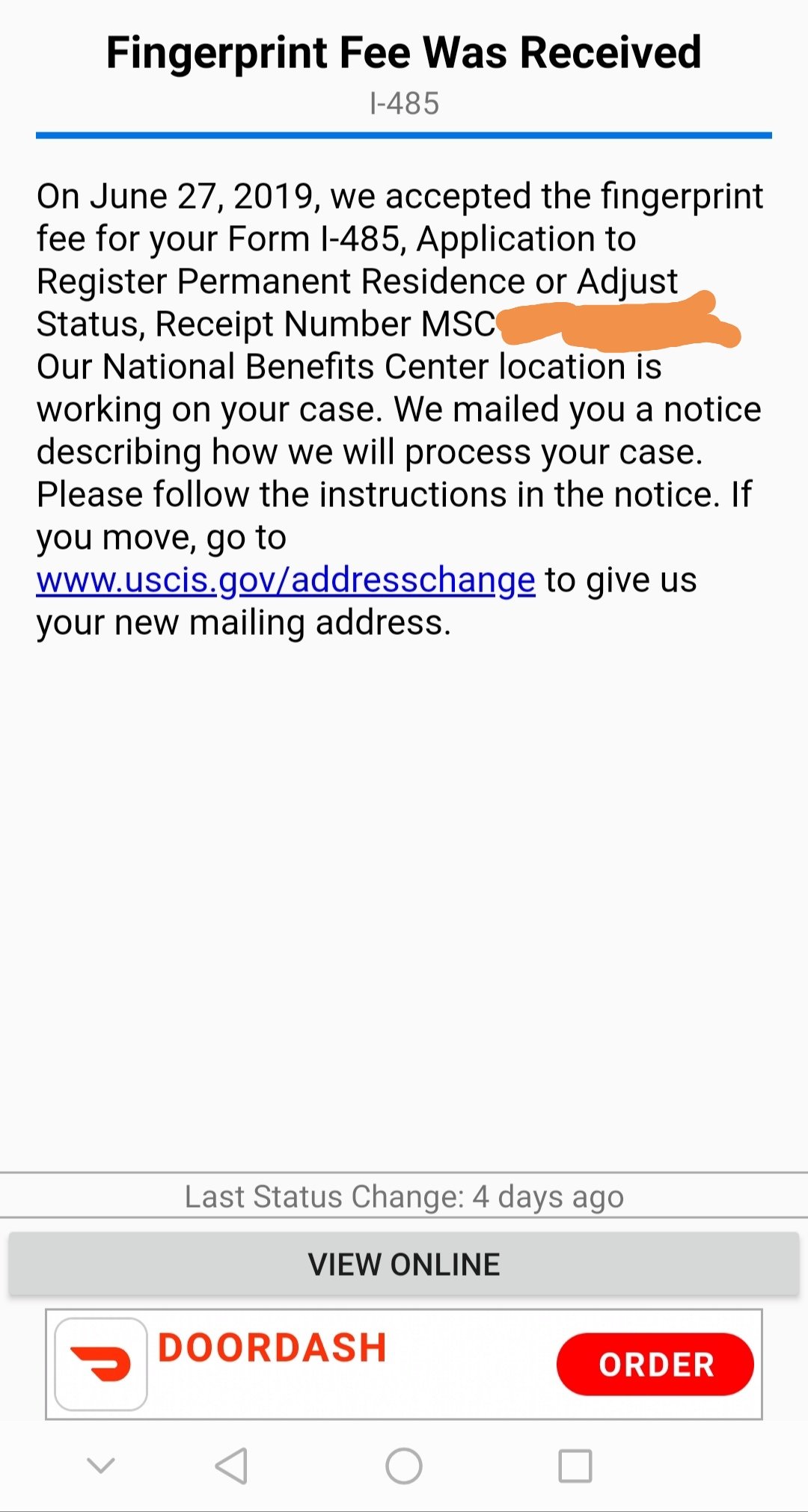808x1512 pixels.
Task: Open the www.uscis.gov/addresschange link
Action: 286,580
